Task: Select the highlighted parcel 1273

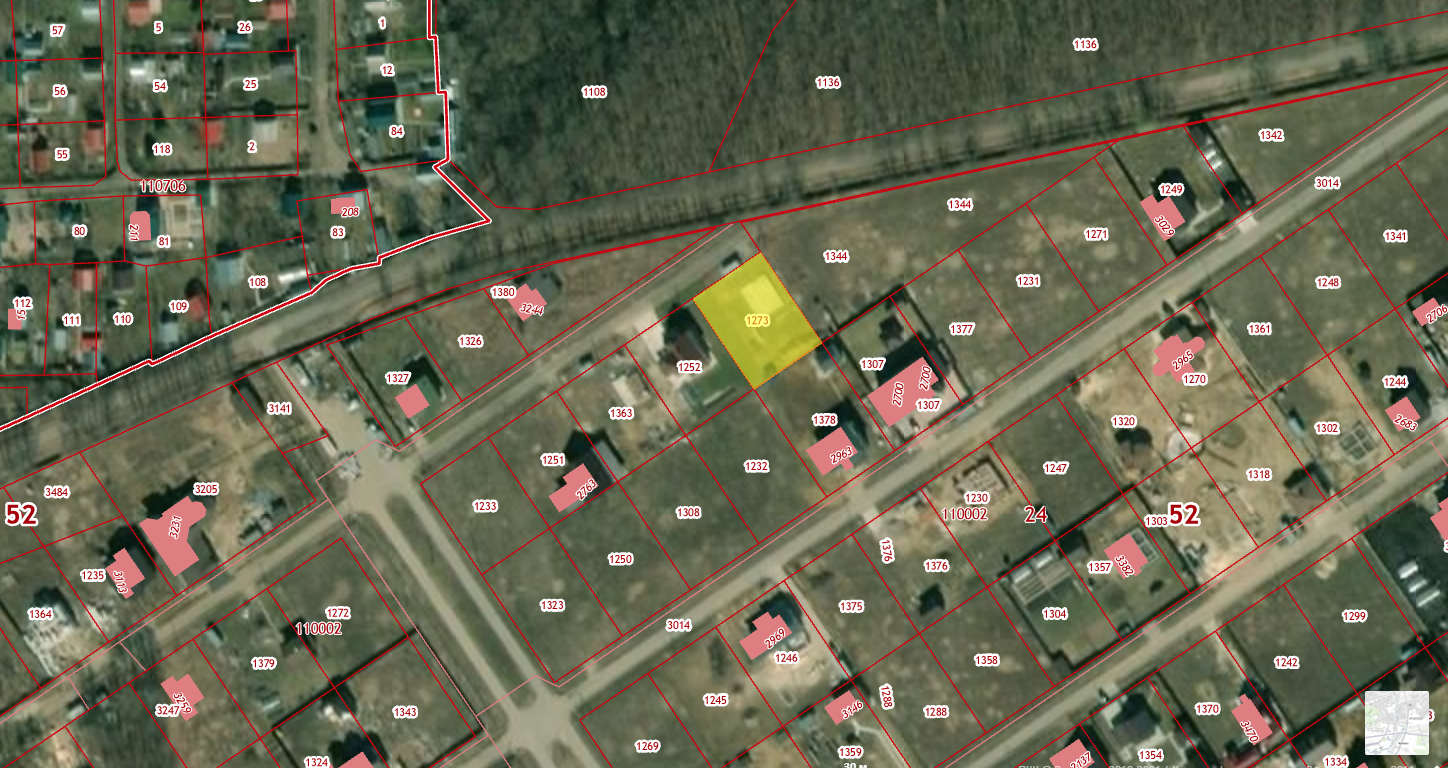Action: (758, 321)
